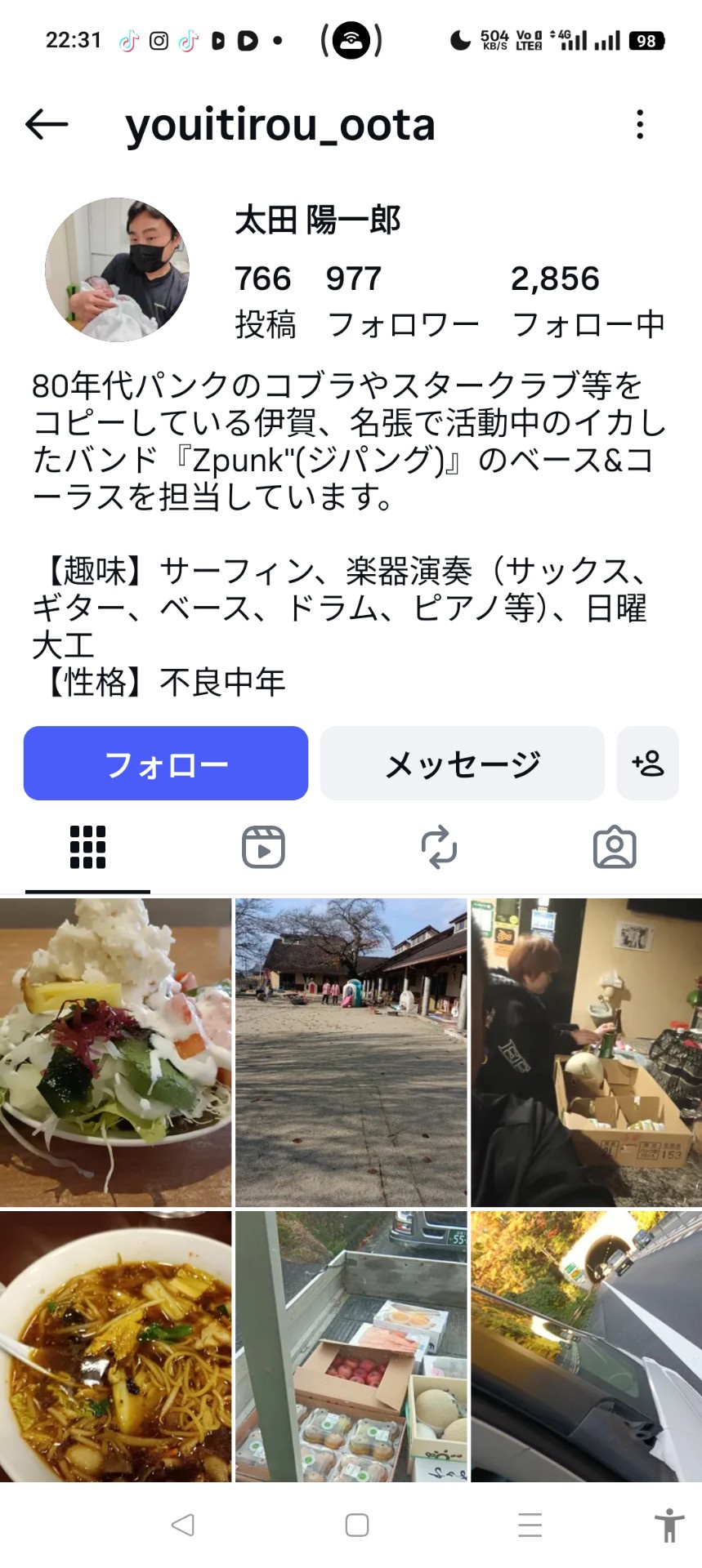The height and width of the screenshot is (1568, 702).
Task: Open system recent apps
Action: 530,1525
